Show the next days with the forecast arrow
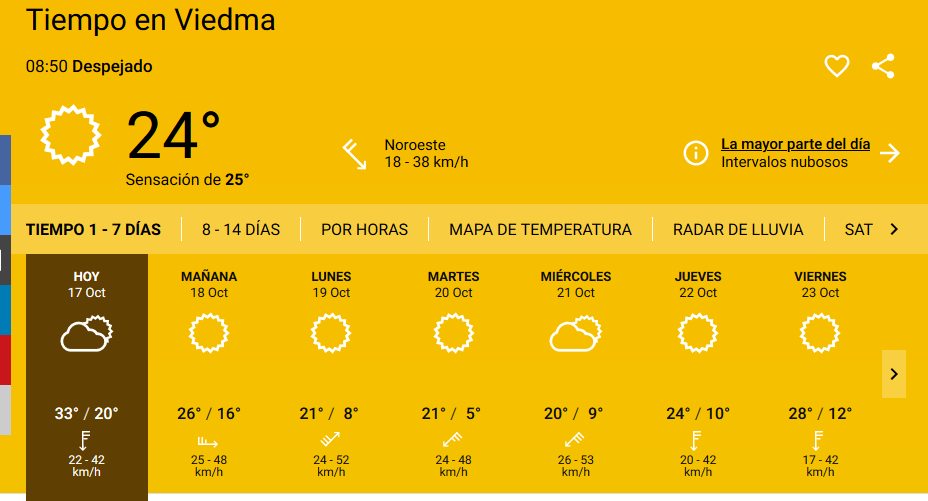The height and width of the screenshot is (501, 928). [x=894, y=374]
